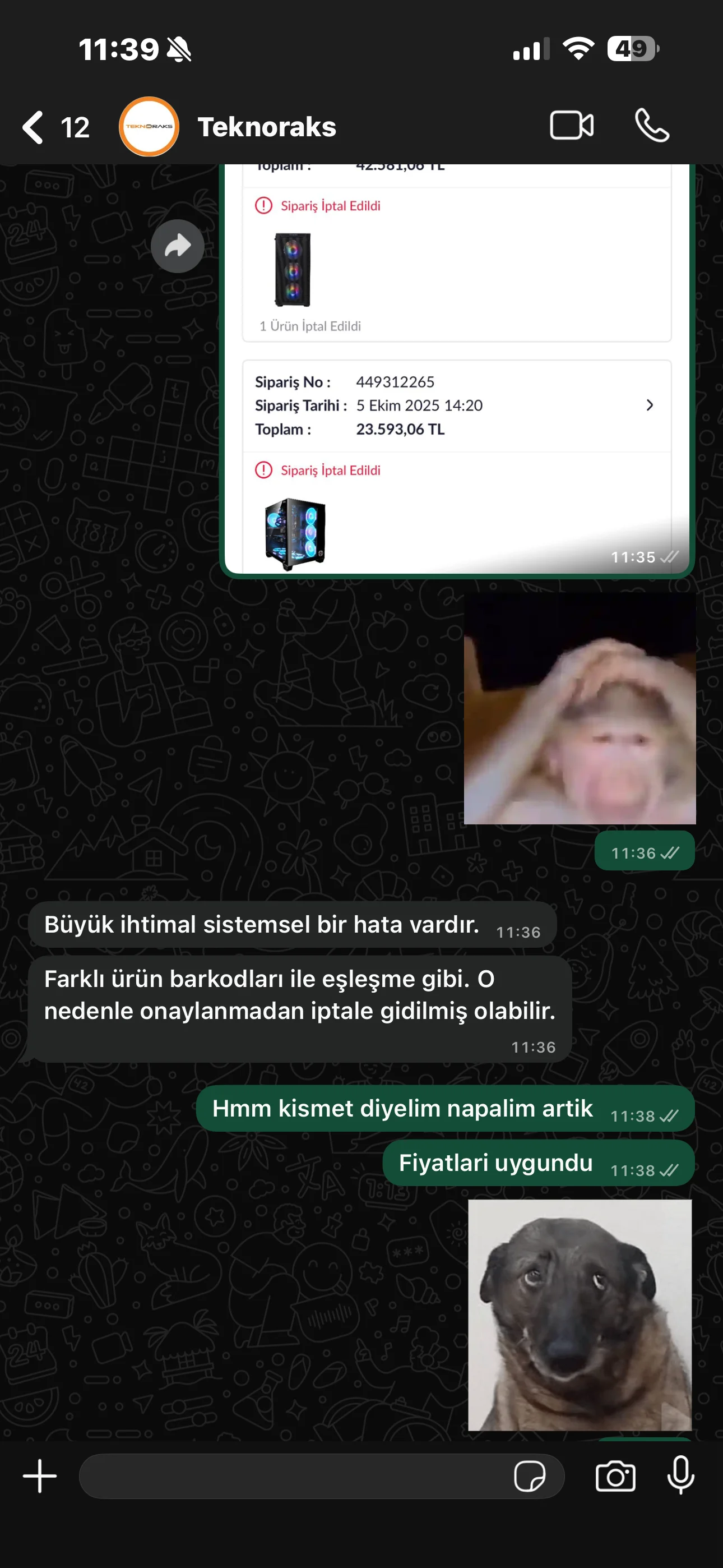This screenshot has height=1568, width=723.
Task: Open the attachment plus menu
Action: point(40,1476)
